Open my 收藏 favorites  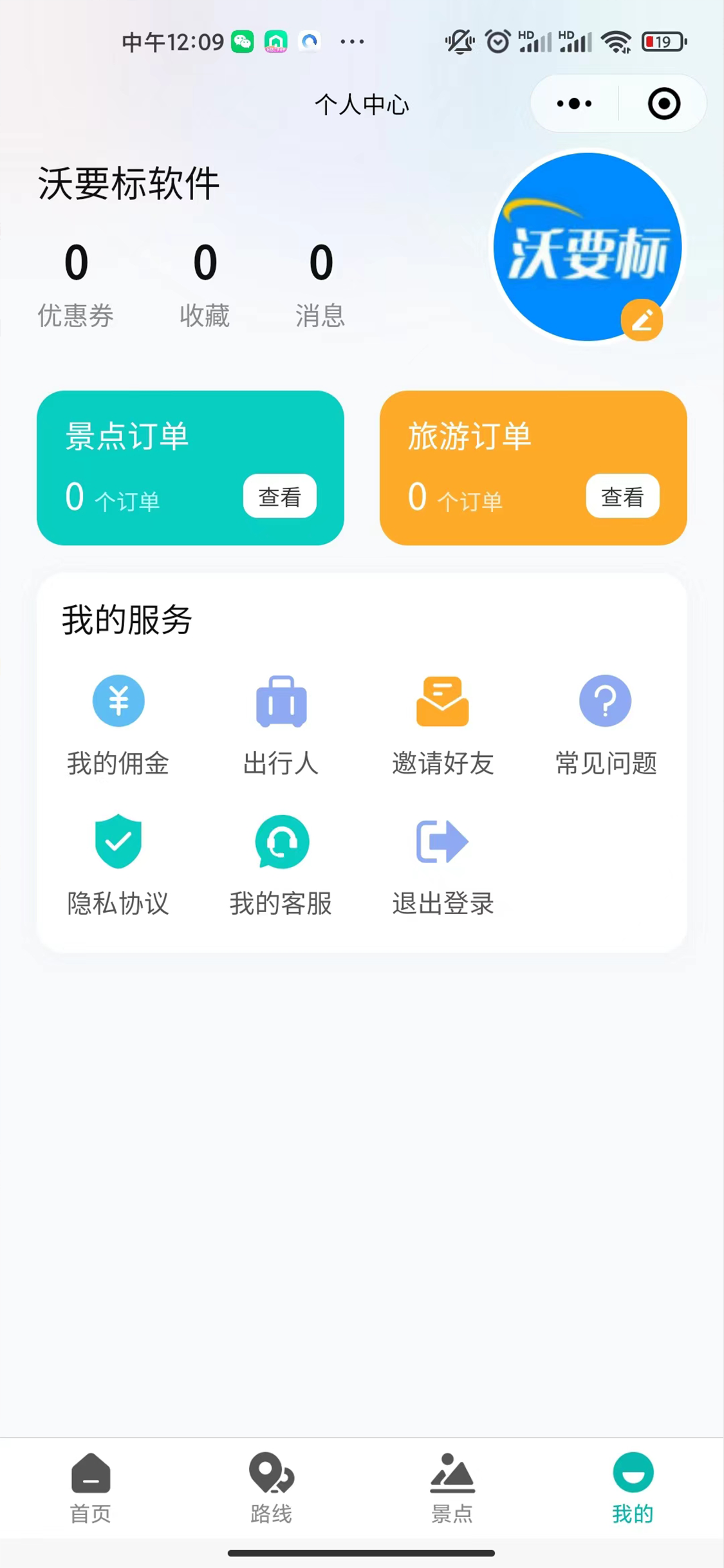click(x=205, y=284)
